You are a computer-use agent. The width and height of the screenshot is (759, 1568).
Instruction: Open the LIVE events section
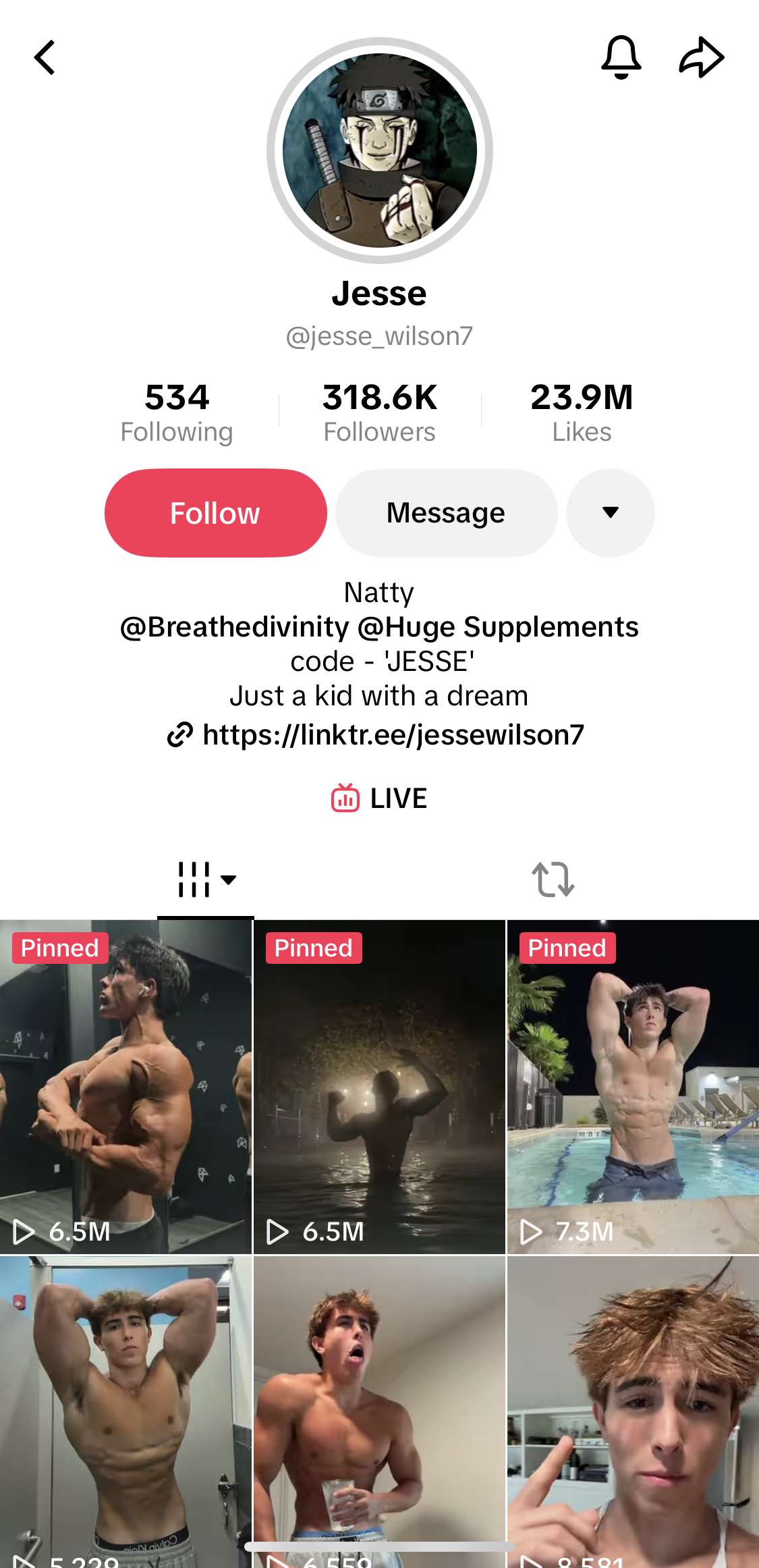click(379, 799)
